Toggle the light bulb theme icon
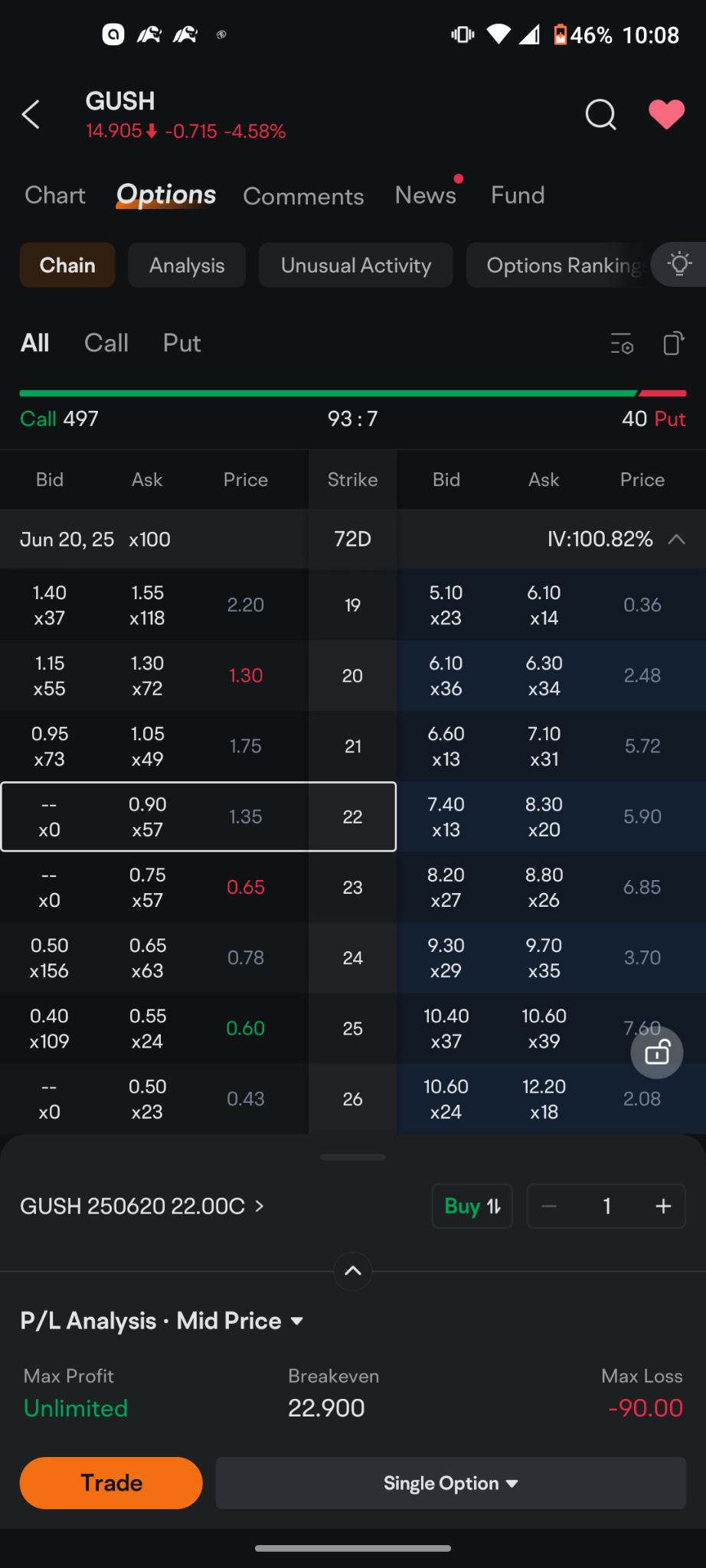 coord(679,265)
